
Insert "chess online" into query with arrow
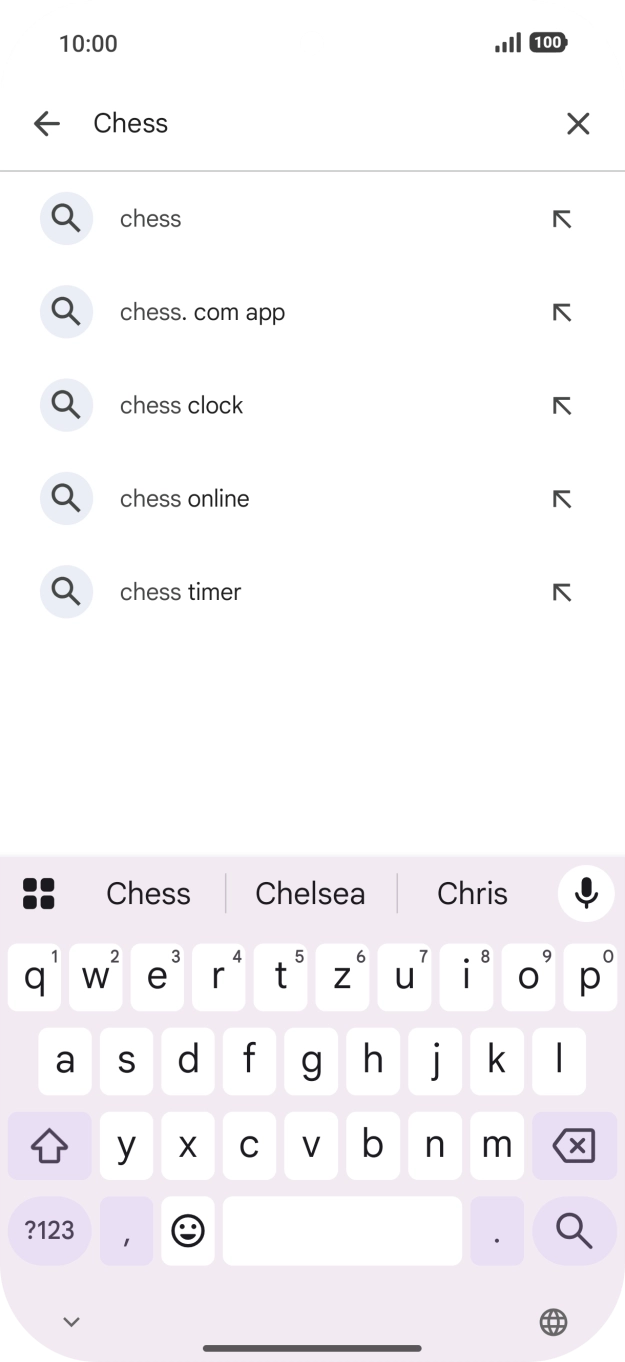[562, 498]
